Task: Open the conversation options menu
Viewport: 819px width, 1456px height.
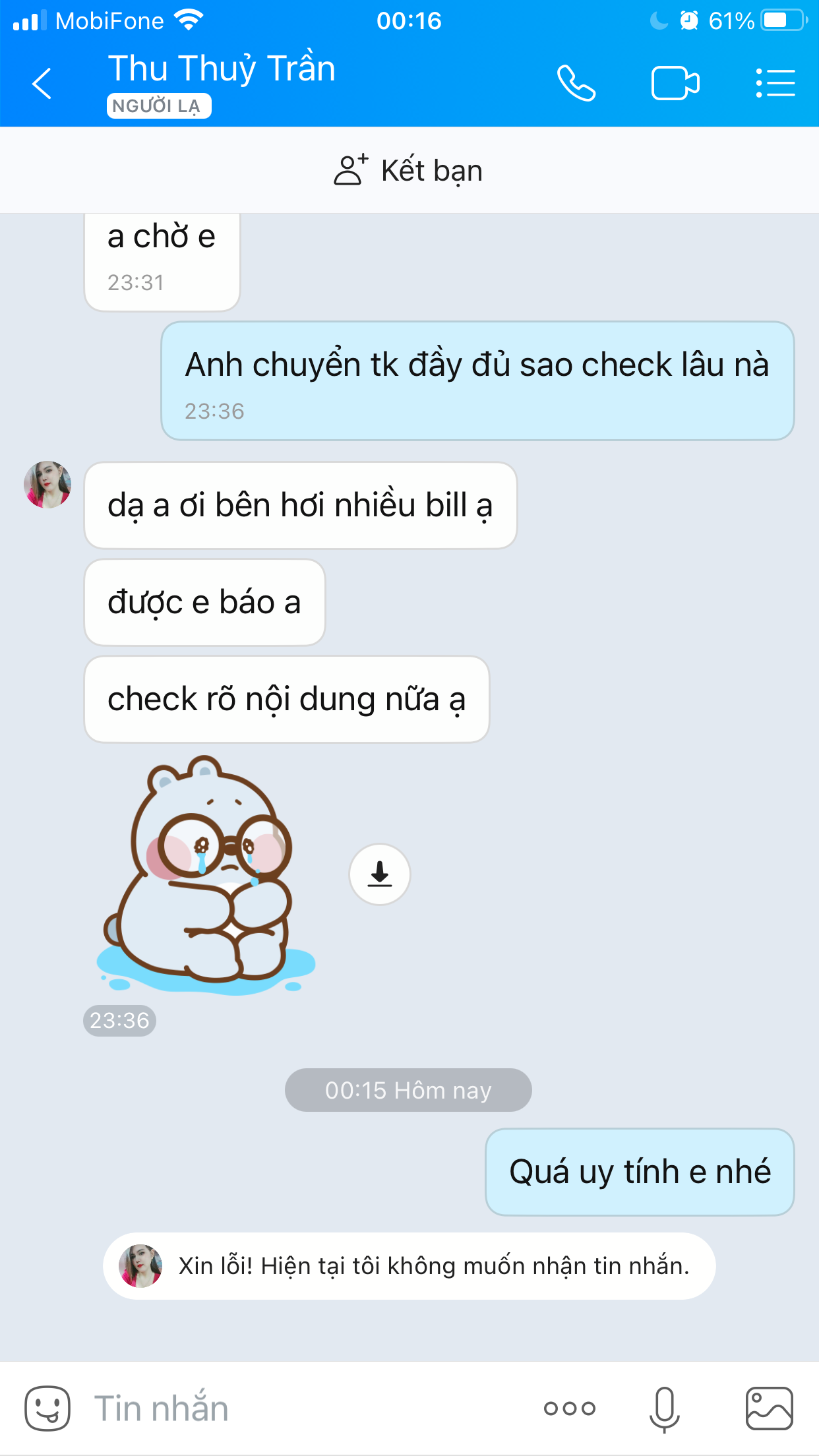Action: tap(775, 84)
